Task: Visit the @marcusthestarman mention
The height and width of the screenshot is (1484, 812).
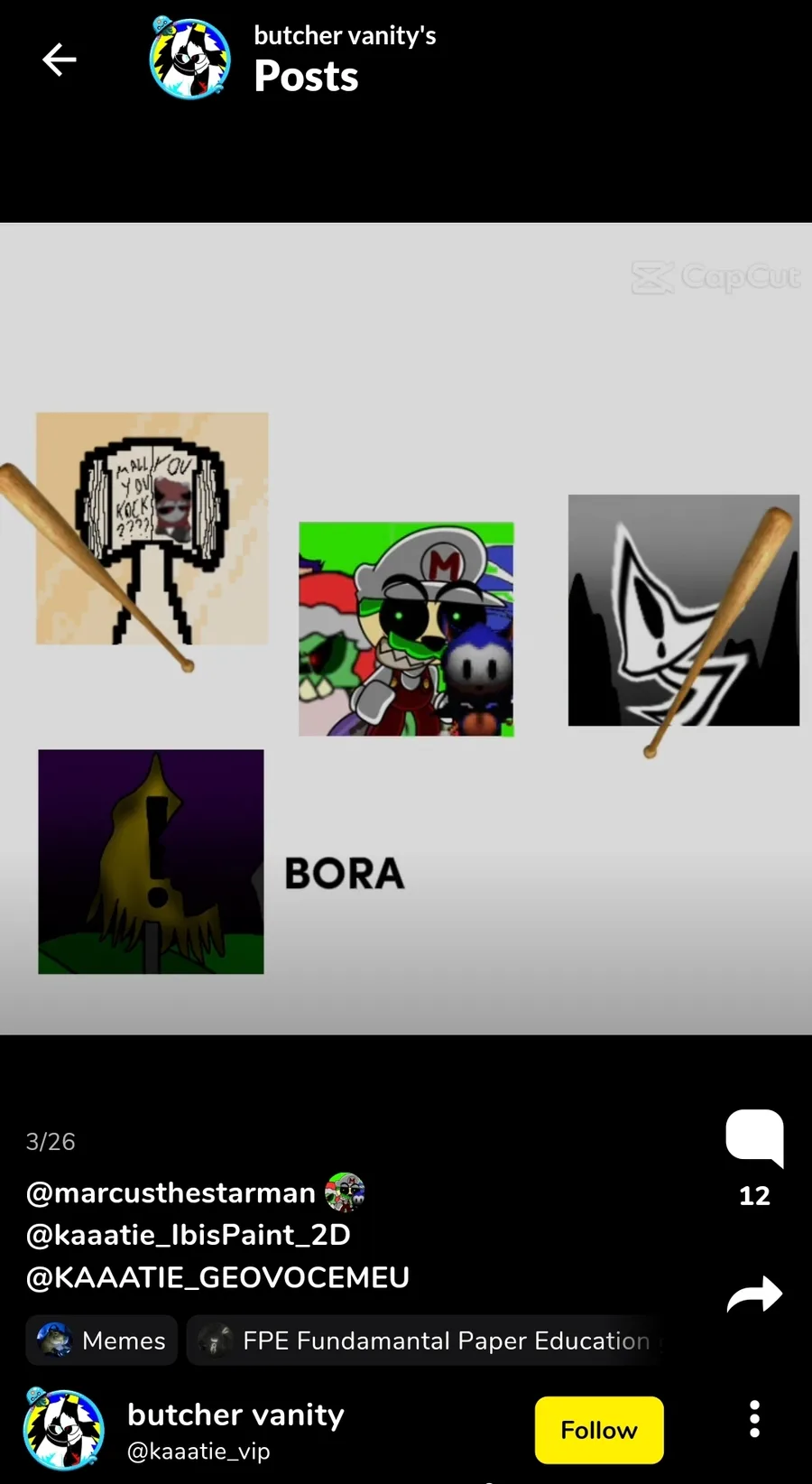Action: click(171, 1192)
